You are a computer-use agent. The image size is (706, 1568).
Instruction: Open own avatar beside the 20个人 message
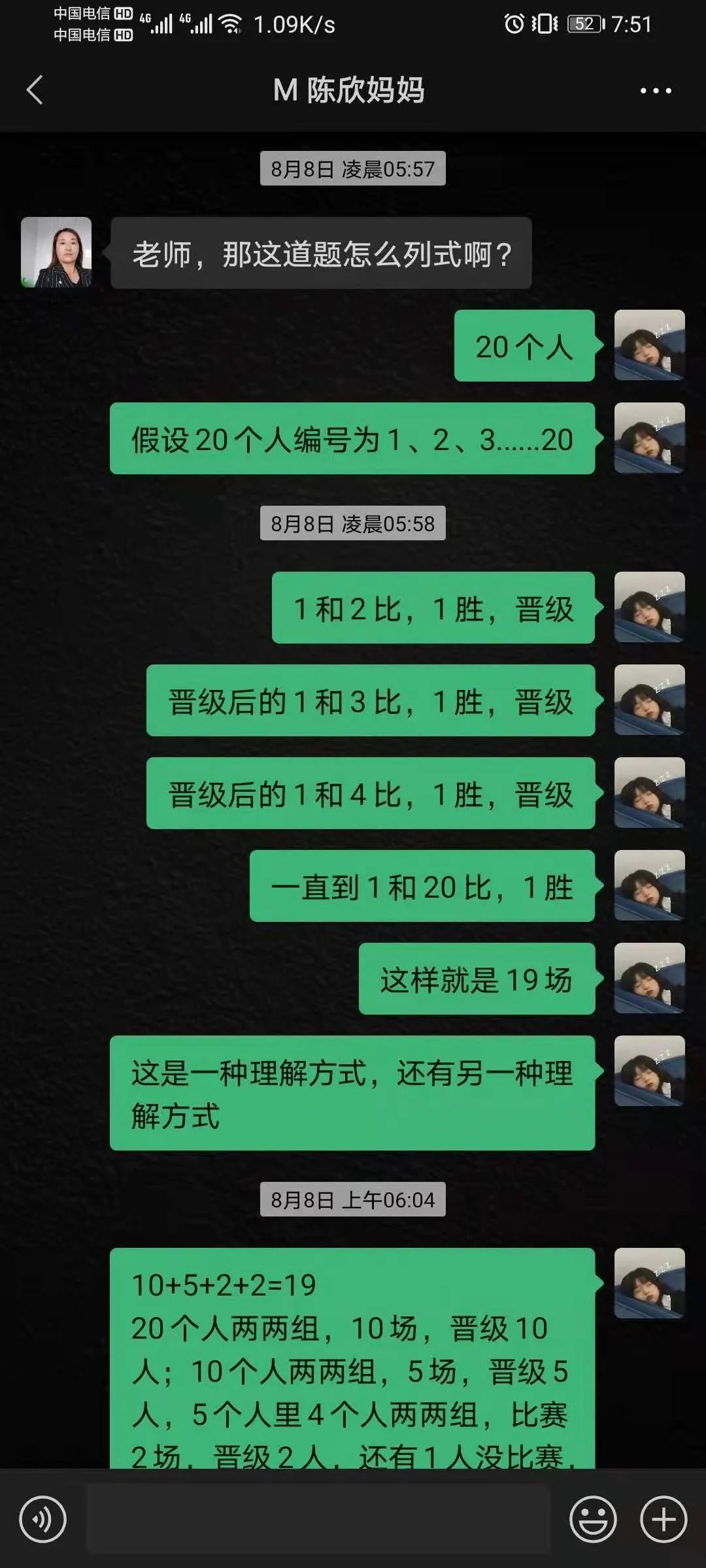[x=649, y=345]
